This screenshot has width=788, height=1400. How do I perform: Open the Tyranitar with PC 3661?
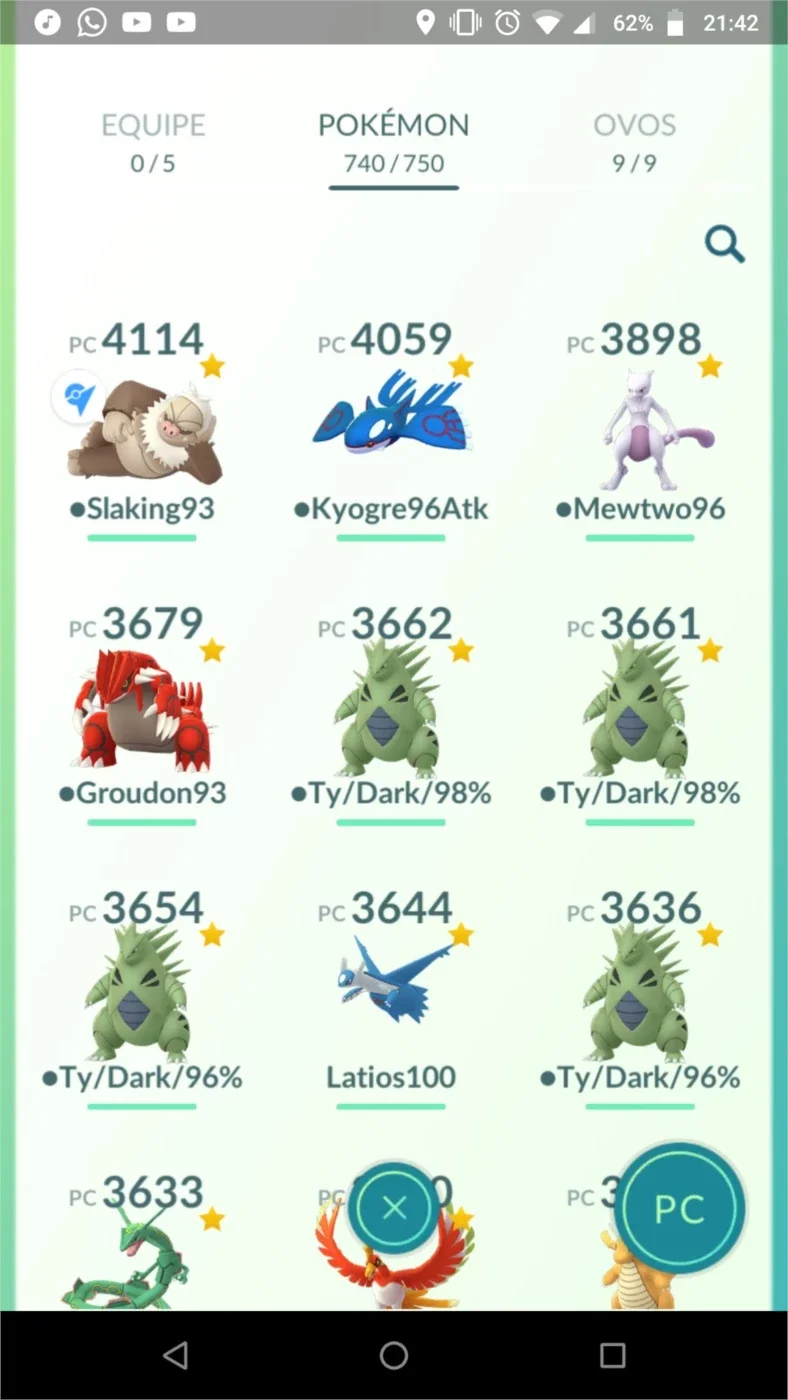pyautogui.click(x=640, y=715)
